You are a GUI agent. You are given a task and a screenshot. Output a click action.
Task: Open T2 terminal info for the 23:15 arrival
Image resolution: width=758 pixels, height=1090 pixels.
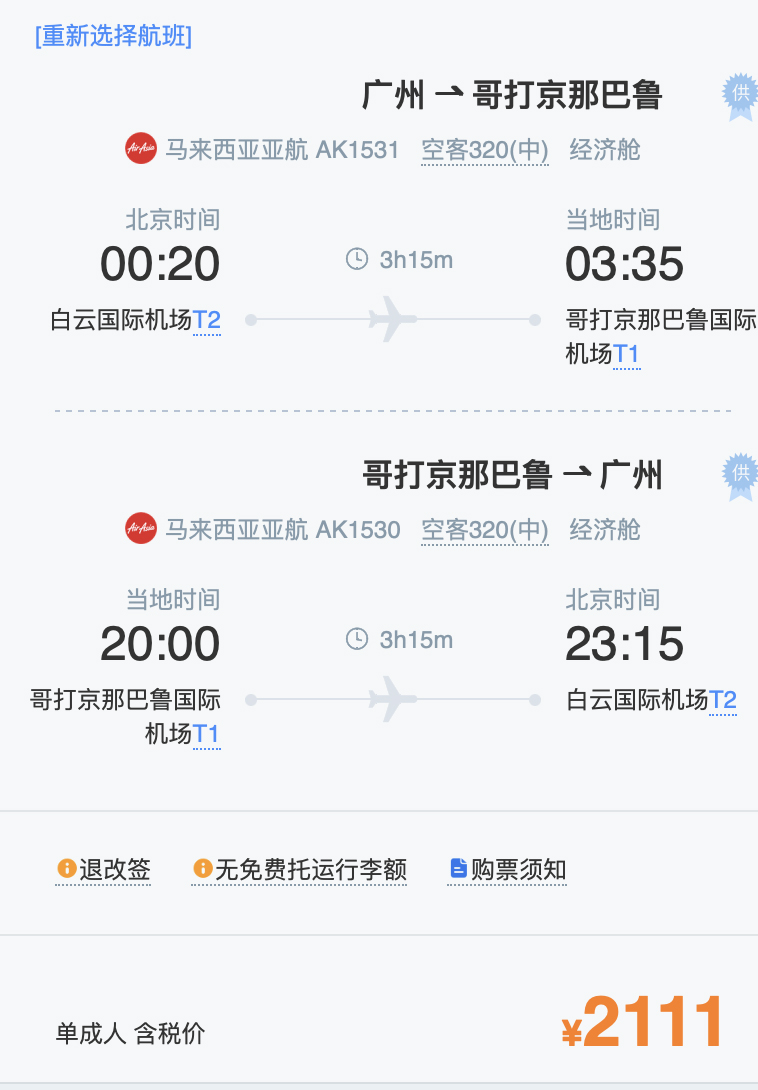[723, 700]
